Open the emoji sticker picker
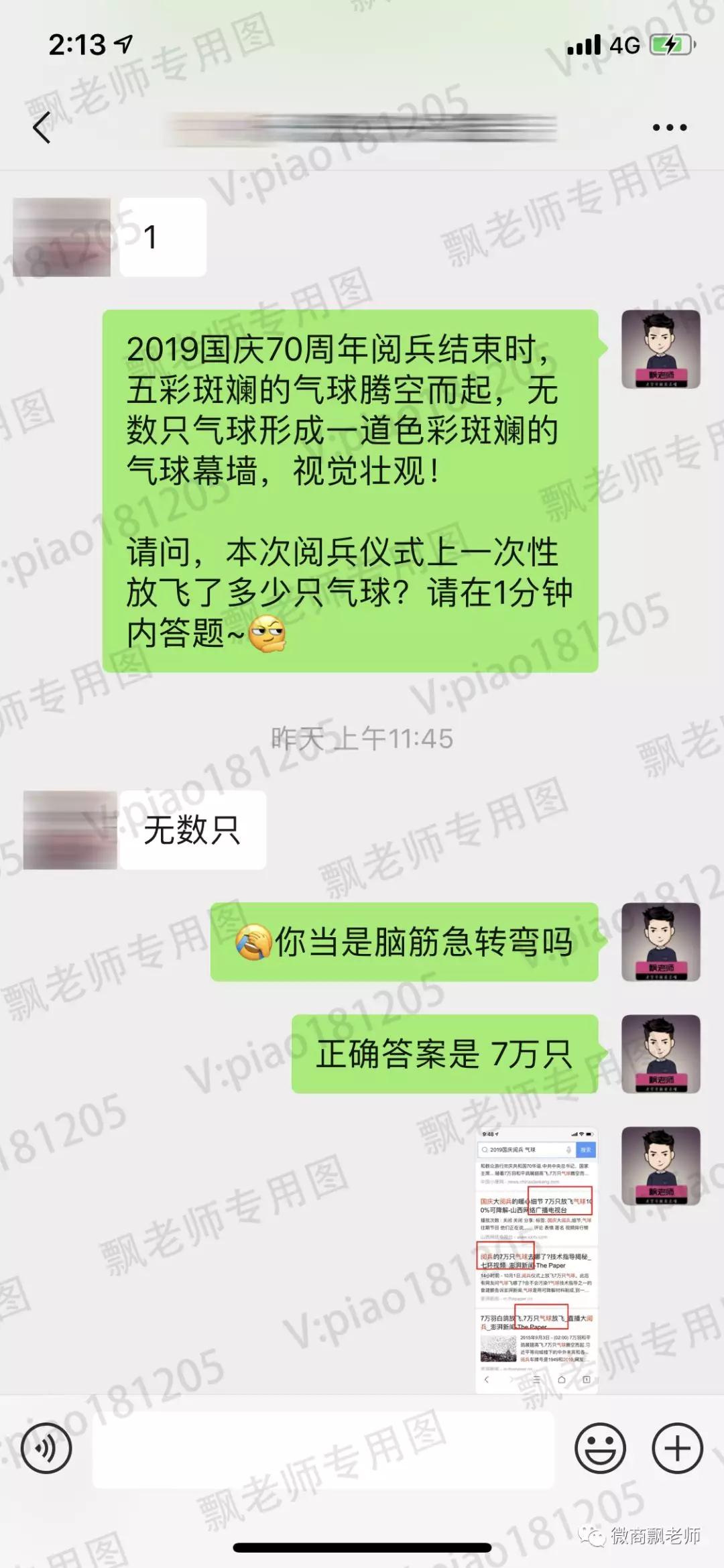Viewport: 724px width, 1568px height. (600, 1448)
